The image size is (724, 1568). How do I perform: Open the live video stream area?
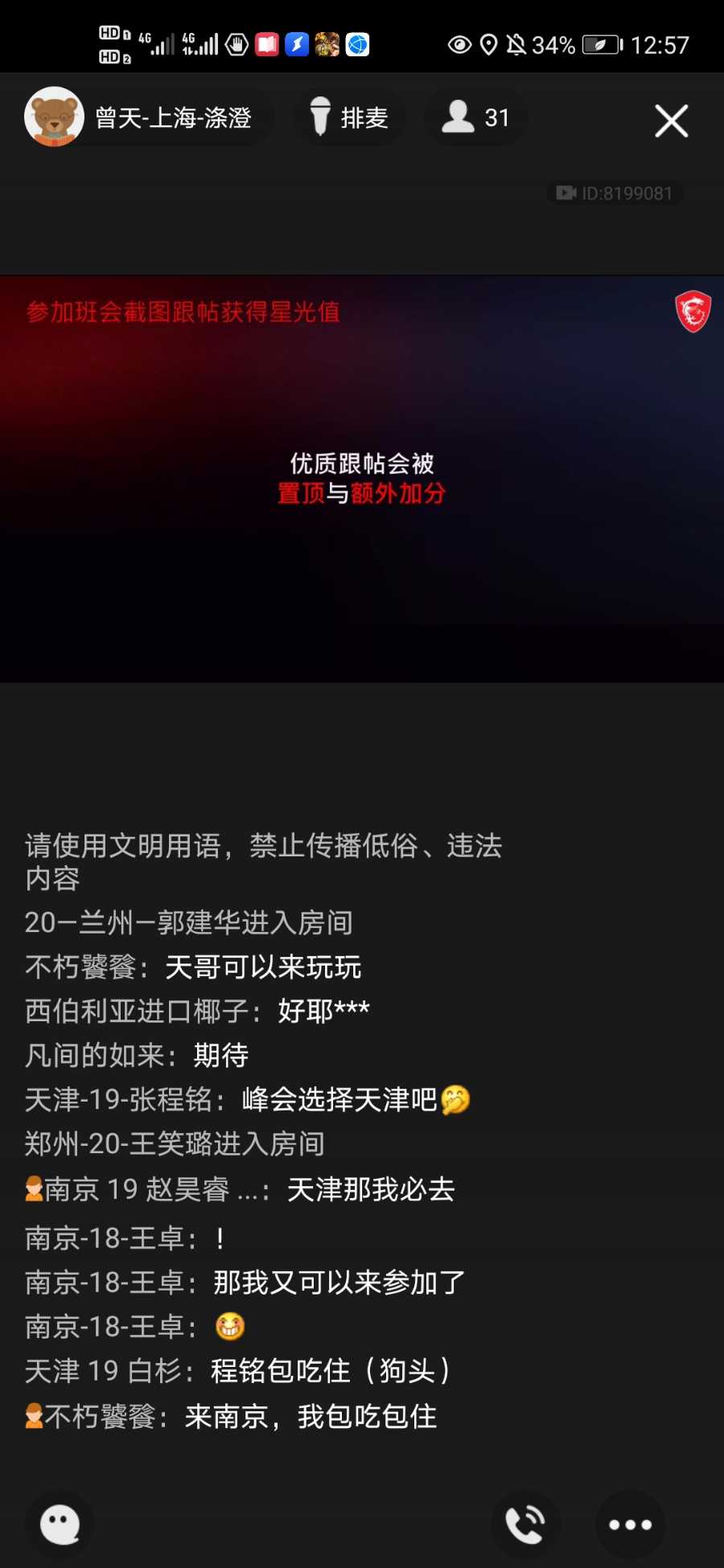click(362, 478)
